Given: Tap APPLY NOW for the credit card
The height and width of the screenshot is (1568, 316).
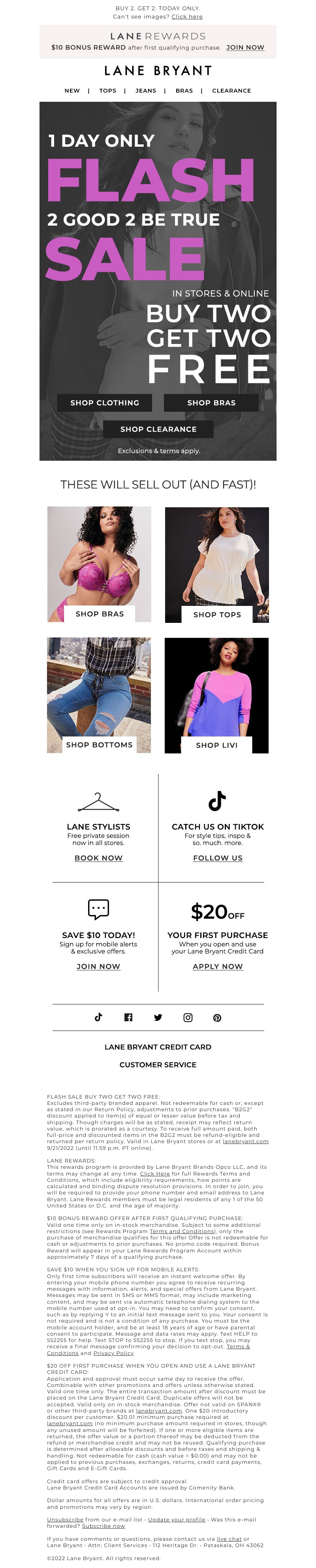Looking at the screenshot, I should click(217, 966).
